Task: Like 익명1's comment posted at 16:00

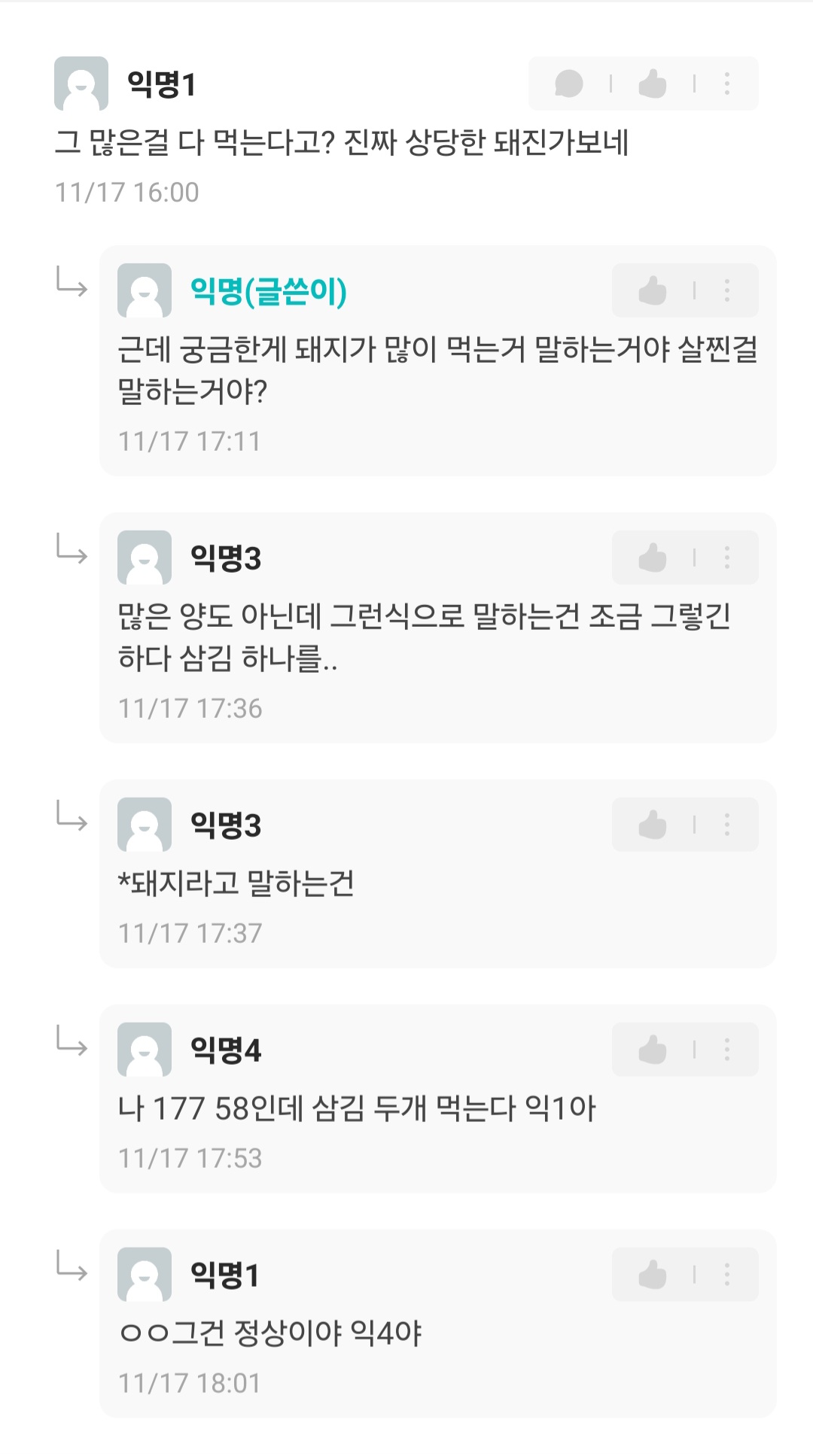Action: point(653,84)
